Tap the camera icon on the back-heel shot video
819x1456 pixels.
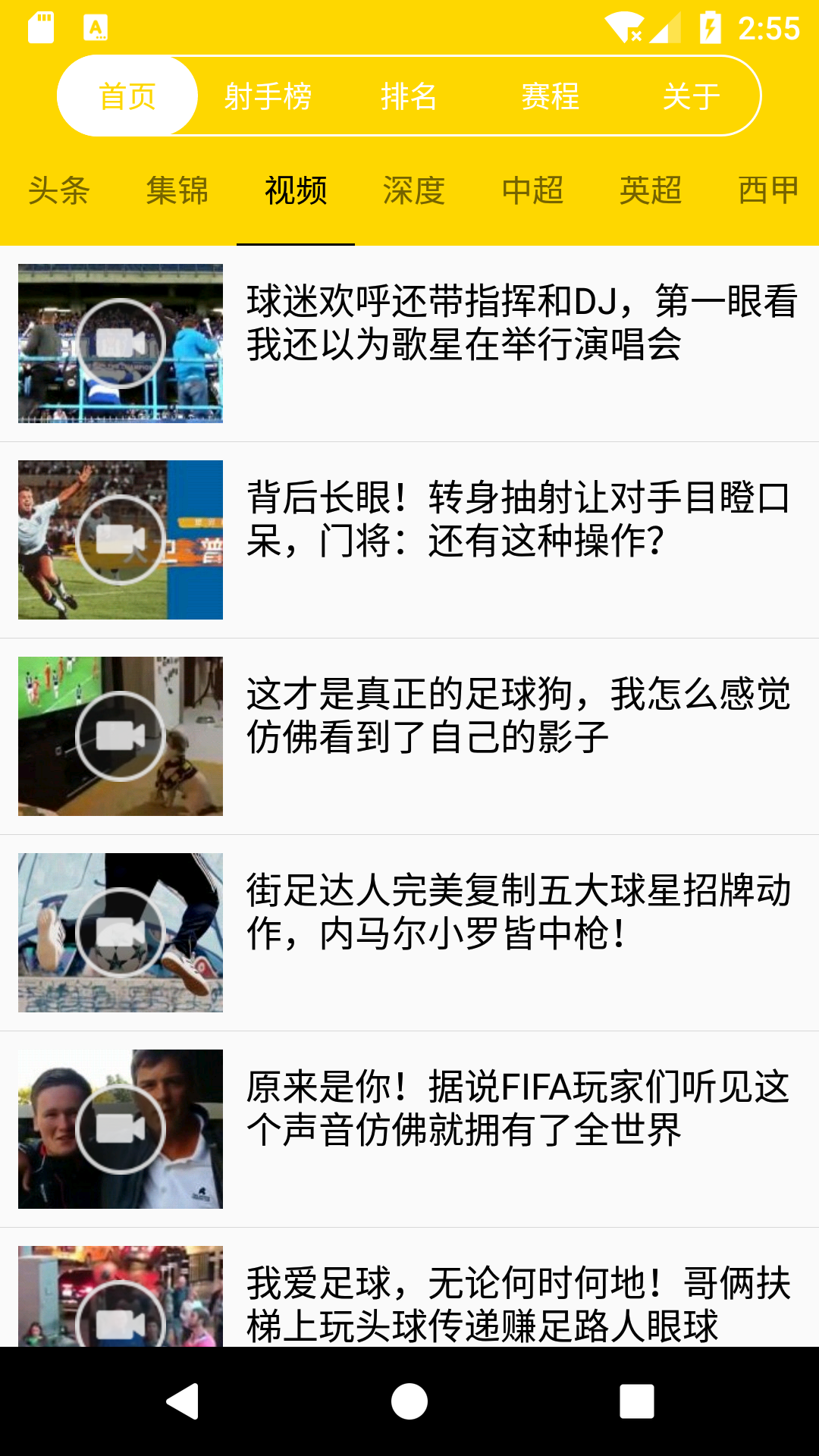[121, 540]
